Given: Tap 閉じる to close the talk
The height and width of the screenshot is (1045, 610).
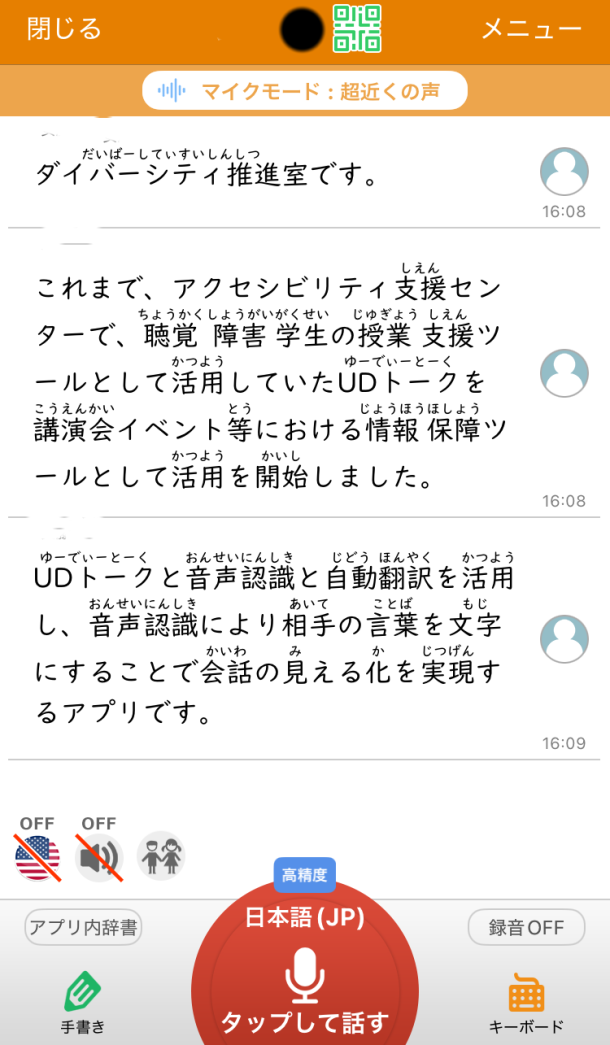Looking at the screenshot, I should coord(64,29).
